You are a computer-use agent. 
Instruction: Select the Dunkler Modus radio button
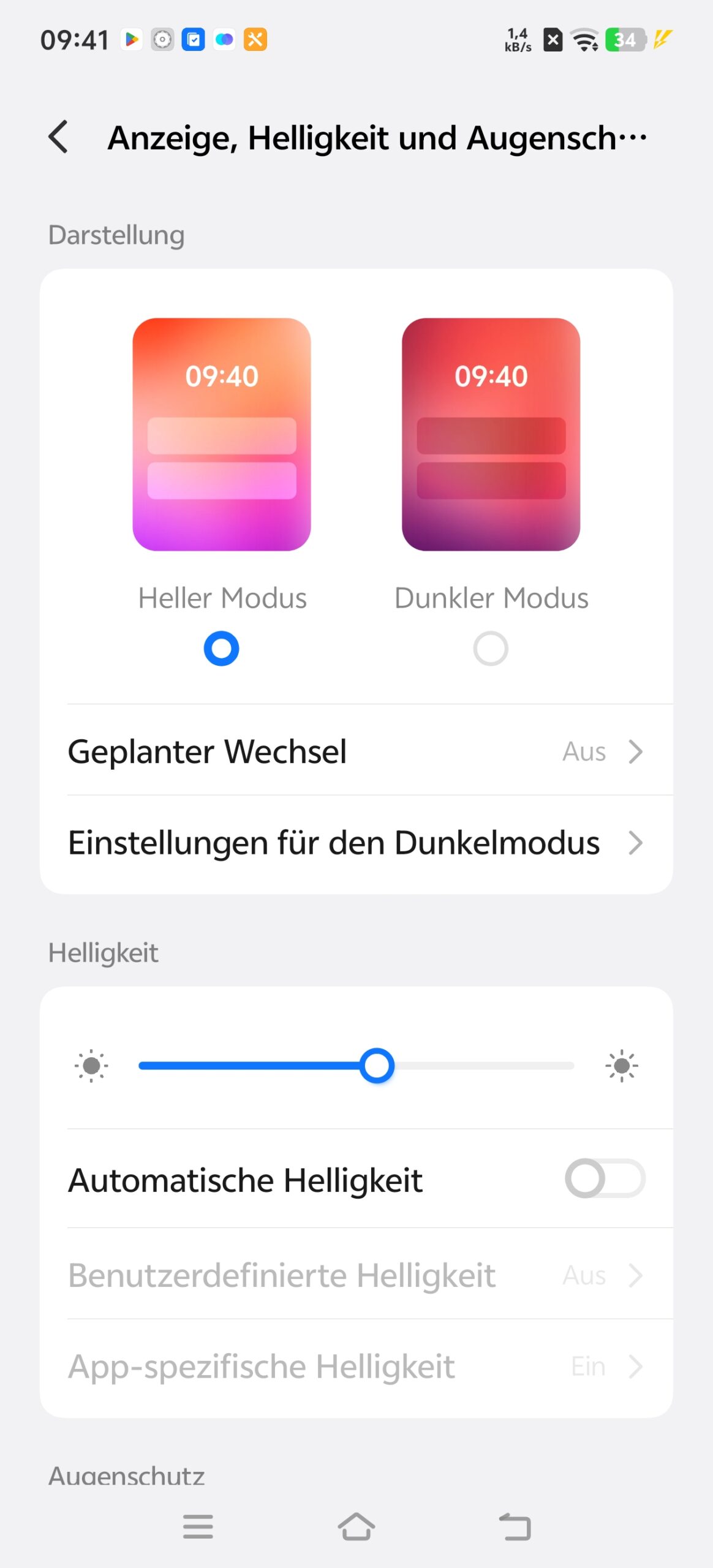pyautogui.click(x=491, y=649)
